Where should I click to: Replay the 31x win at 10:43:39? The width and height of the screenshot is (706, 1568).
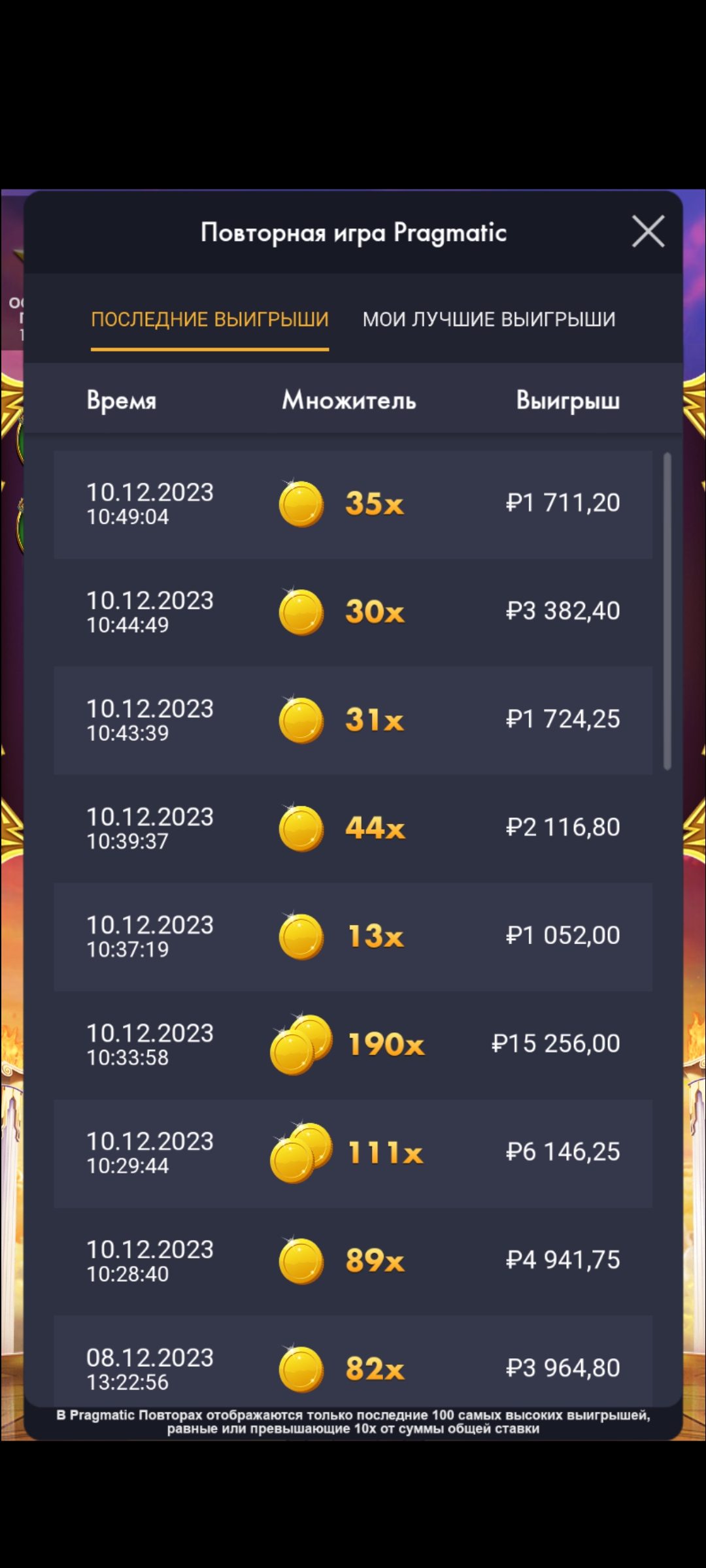point(353,720)
